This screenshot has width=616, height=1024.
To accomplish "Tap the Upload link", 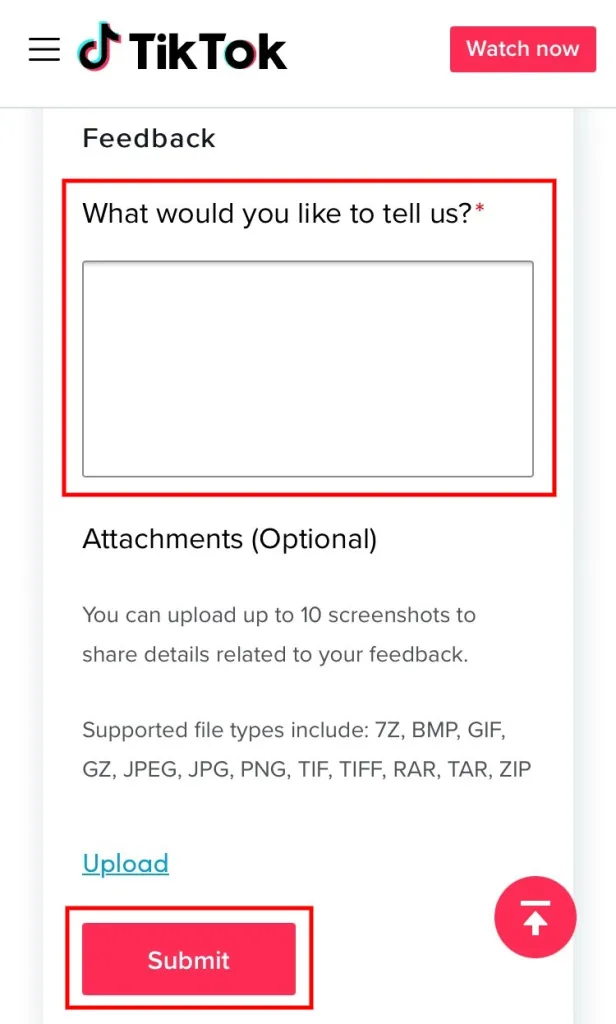I will (x=125, y=863).
